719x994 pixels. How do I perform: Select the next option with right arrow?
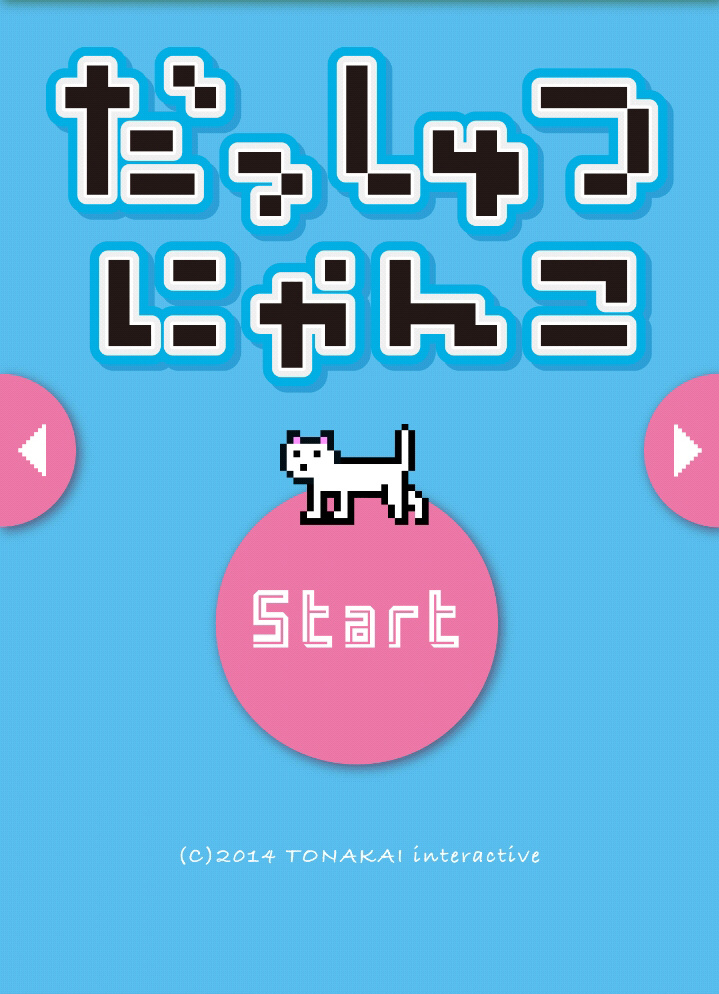coord(687,450)
